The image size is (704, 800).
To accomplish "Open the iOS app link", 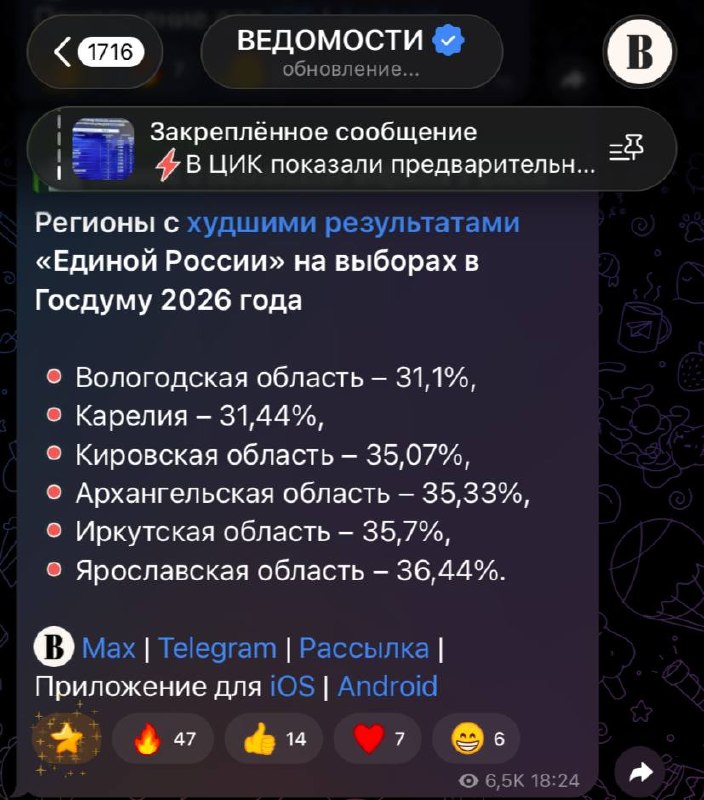I will coord(292,686).
